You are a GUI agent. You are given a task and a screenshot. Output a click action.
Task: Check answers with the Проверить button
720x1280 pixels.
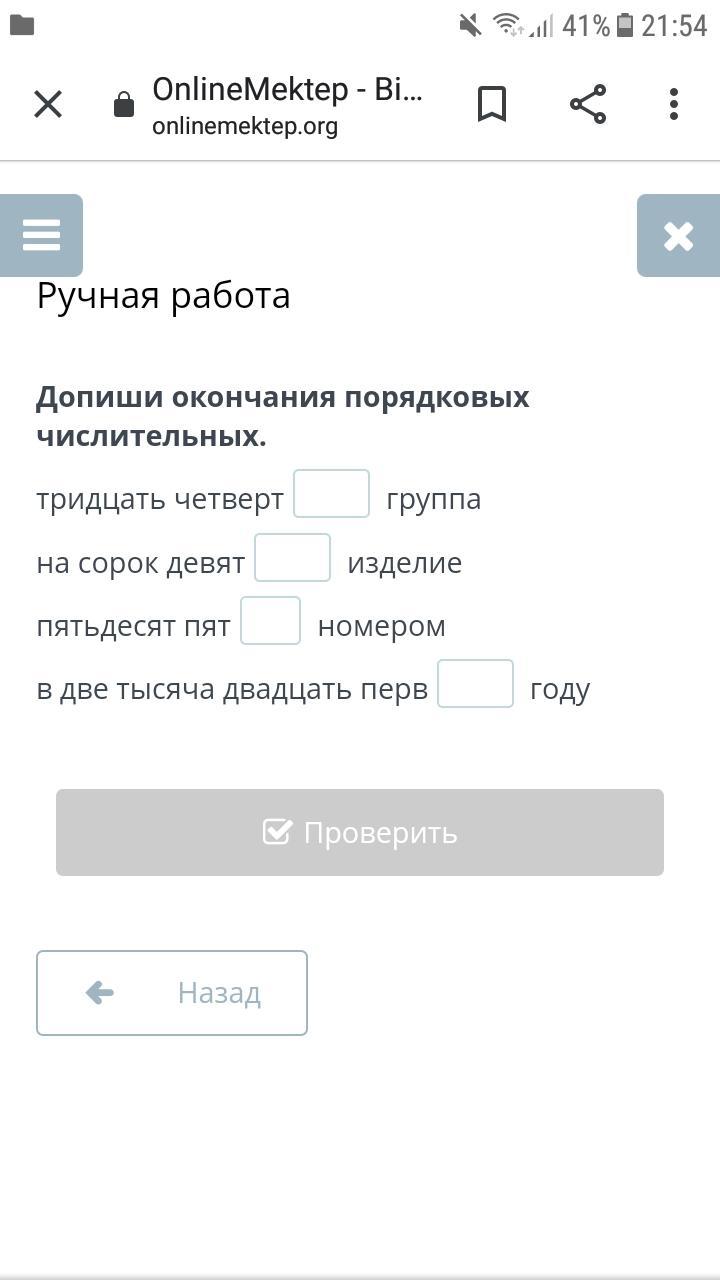pyautogui.click(x=360, y=832)
